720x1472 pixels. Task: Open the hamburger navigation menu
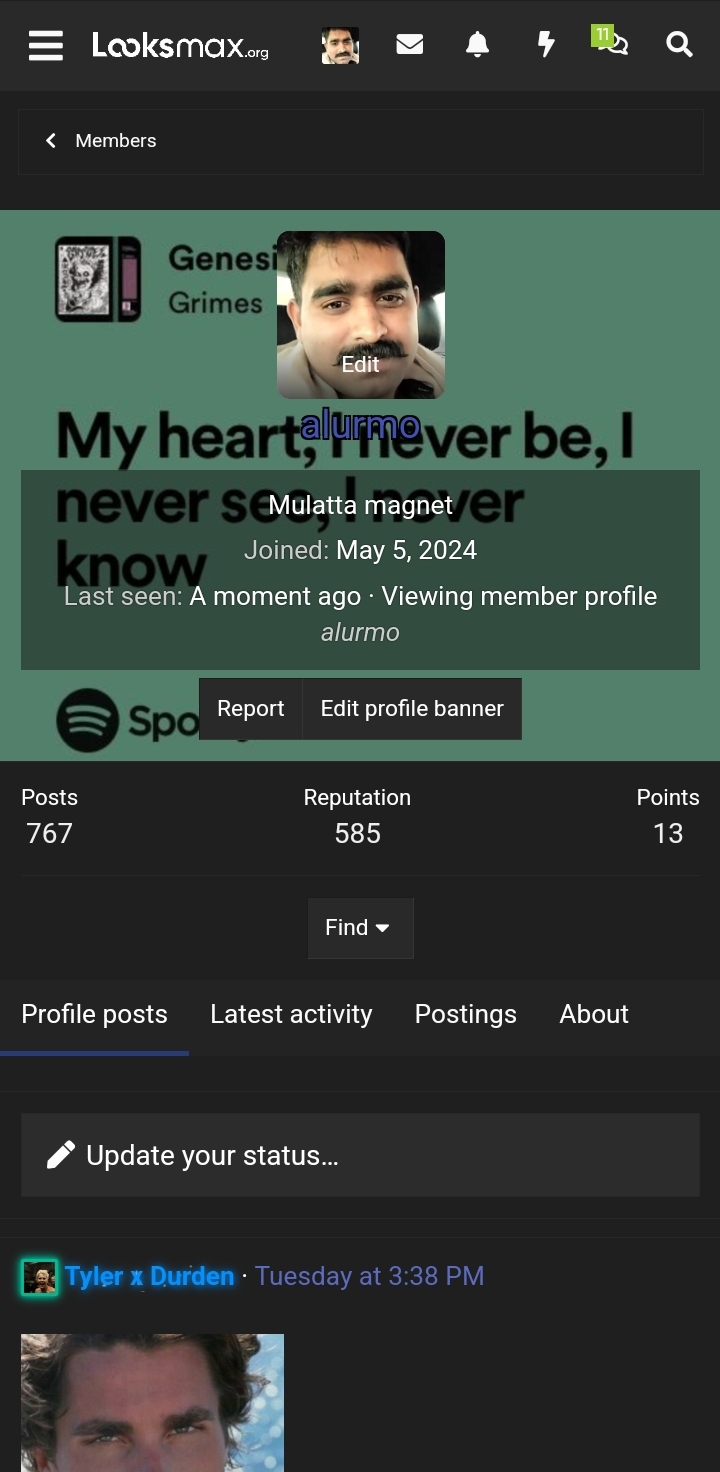pos(45,45)
